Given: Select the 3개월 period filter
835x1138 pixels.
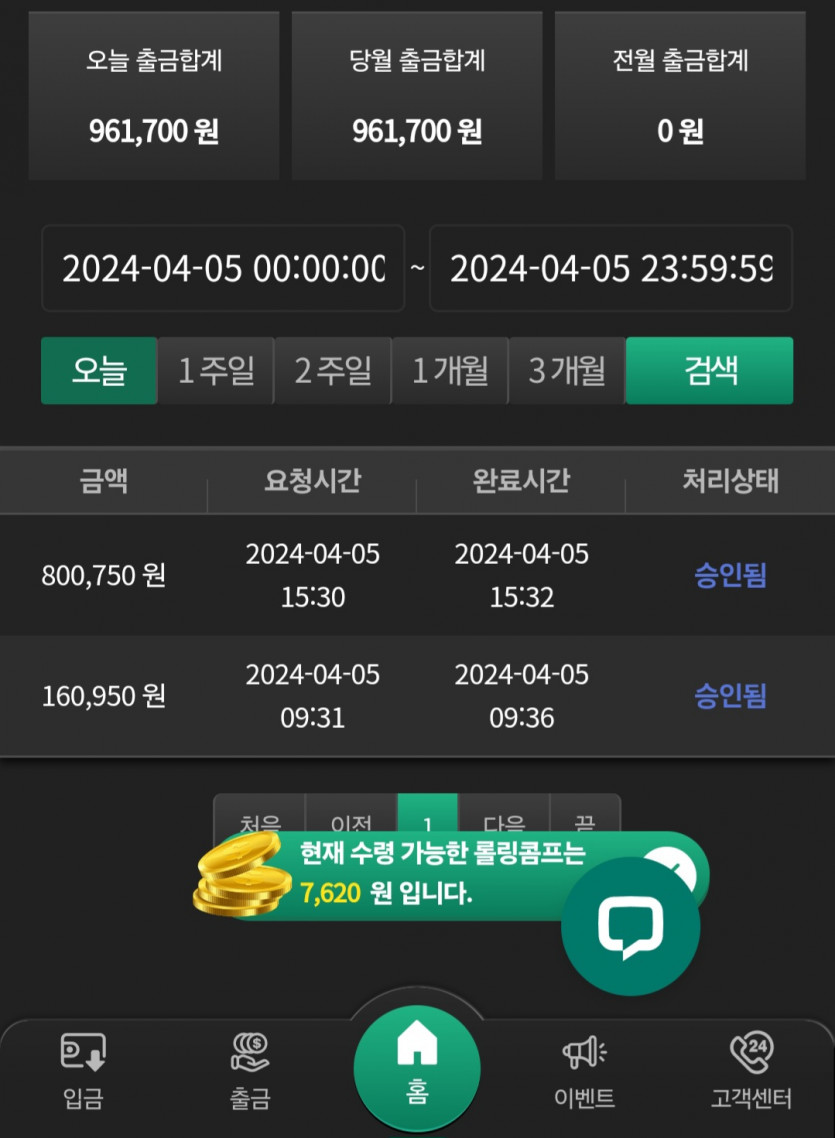Looking at the screenshot, I should coord(567,371).
